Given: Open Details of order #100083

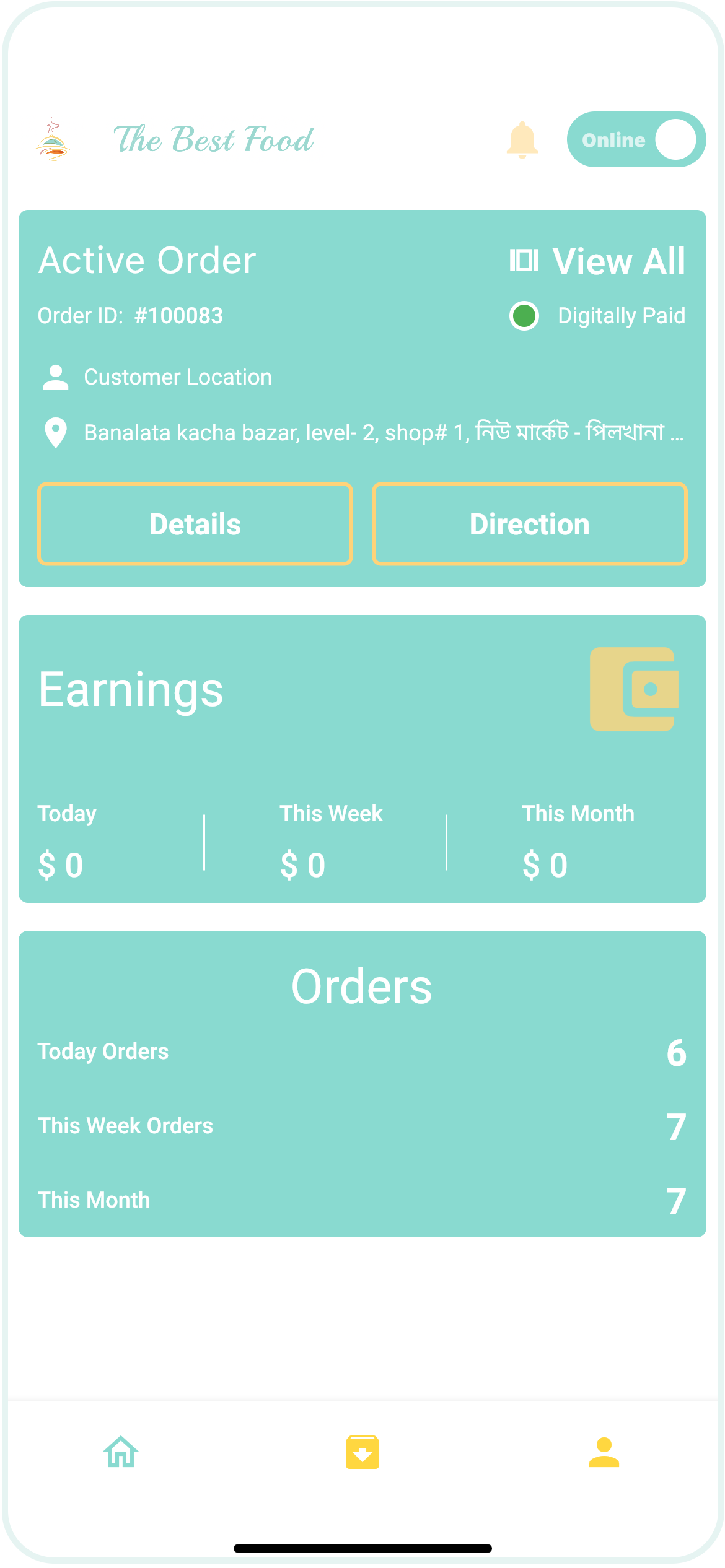Looking at the screenshot, I should [x=195, y=524].
